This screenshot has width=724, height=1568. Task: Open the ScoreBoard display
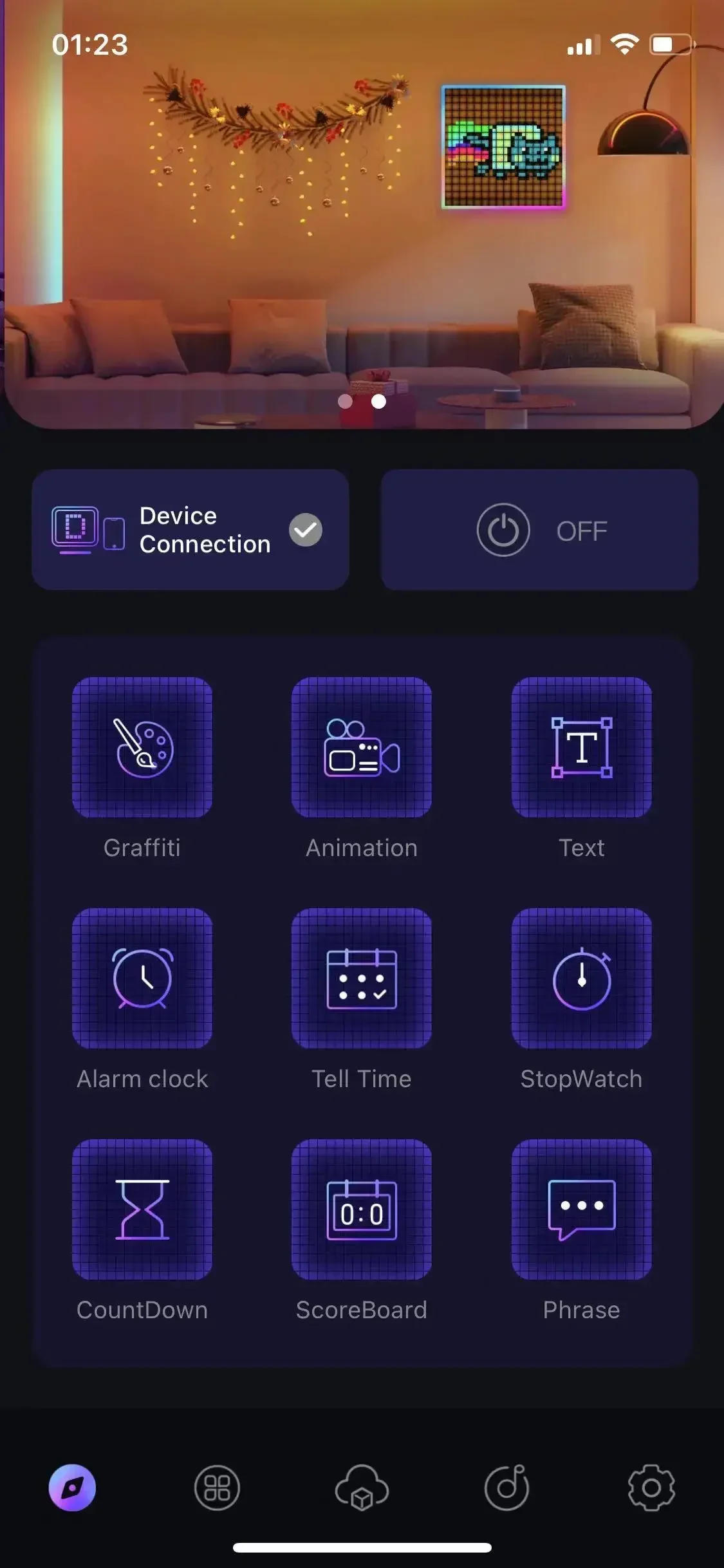(x=362, y=1210)
